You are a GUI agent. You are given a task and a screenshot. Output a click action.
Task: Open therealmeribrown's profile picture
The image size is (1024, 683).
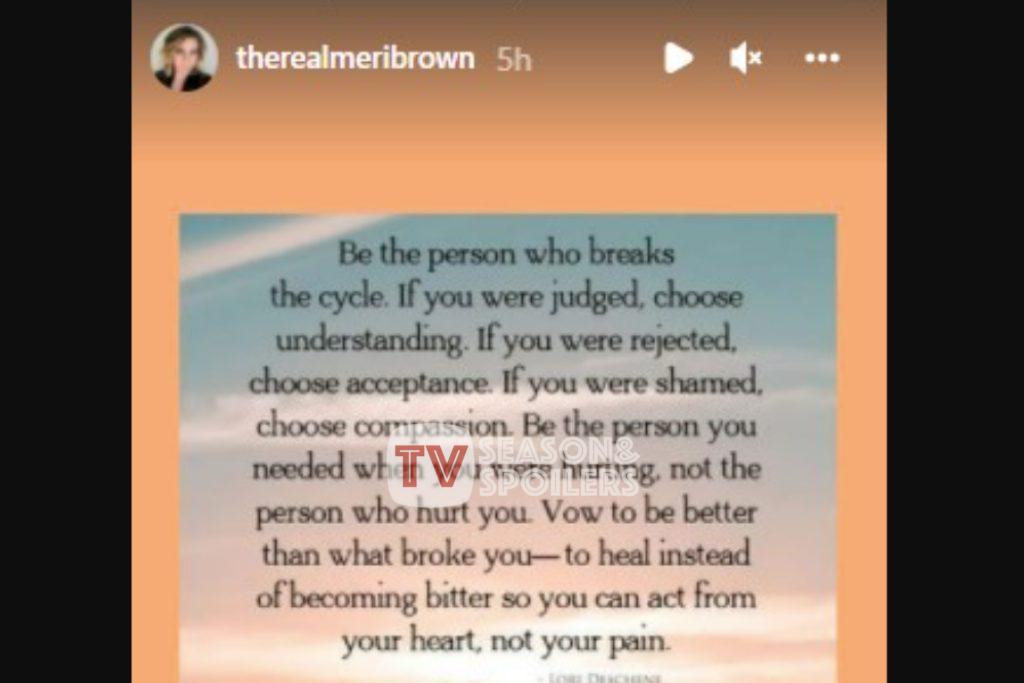coord(184,58)
